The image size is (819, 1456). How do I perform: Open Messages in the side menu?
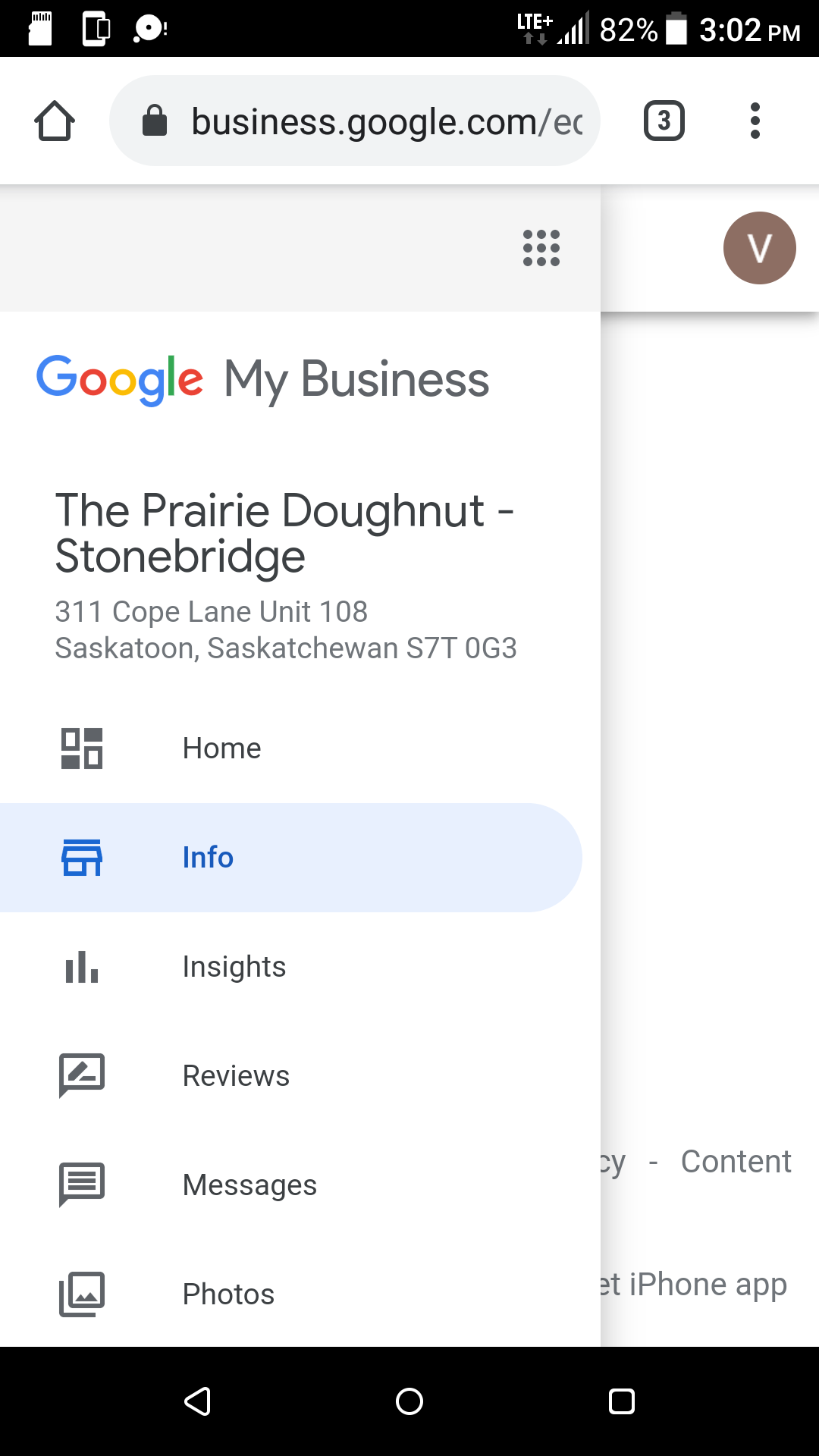[x=249, y=1185]
